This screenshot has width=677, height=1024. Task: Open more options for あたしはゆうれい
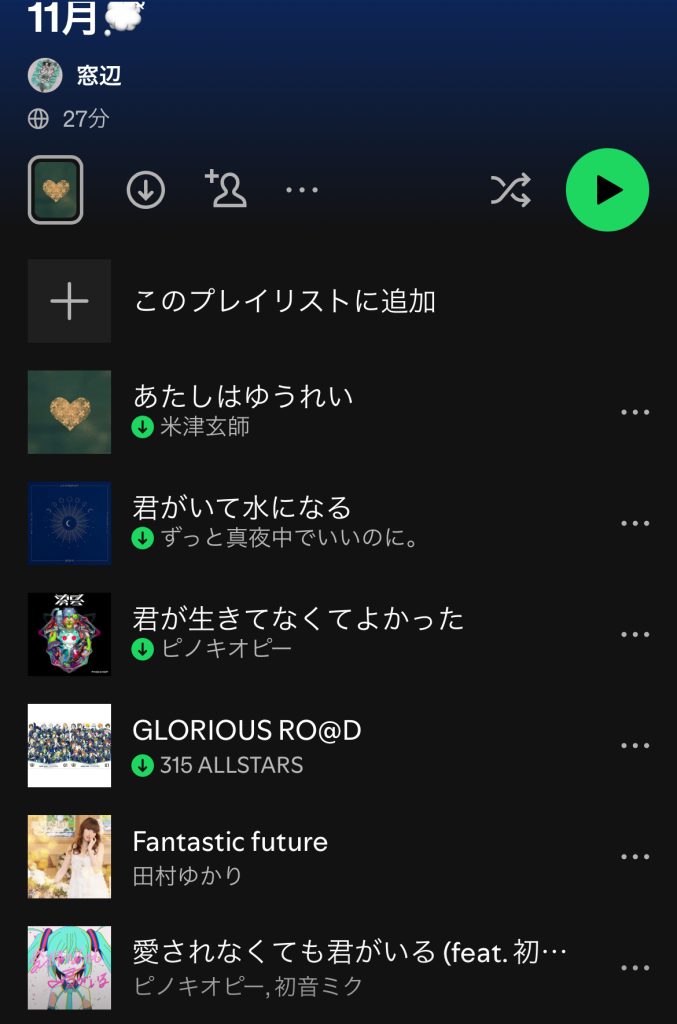tap(635, 412)
